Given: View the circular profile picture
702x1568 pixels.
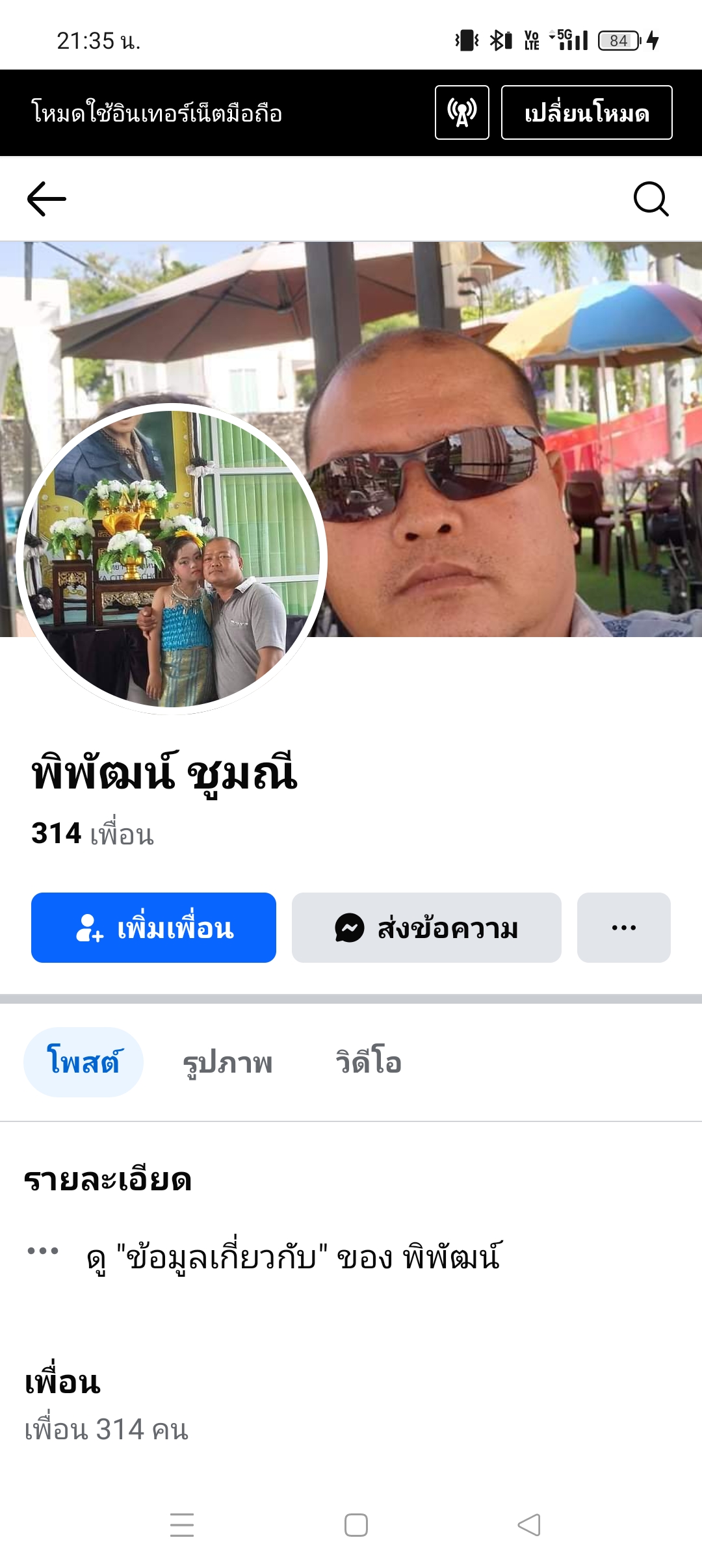Looking at the screenshot, I should point(172,559).
